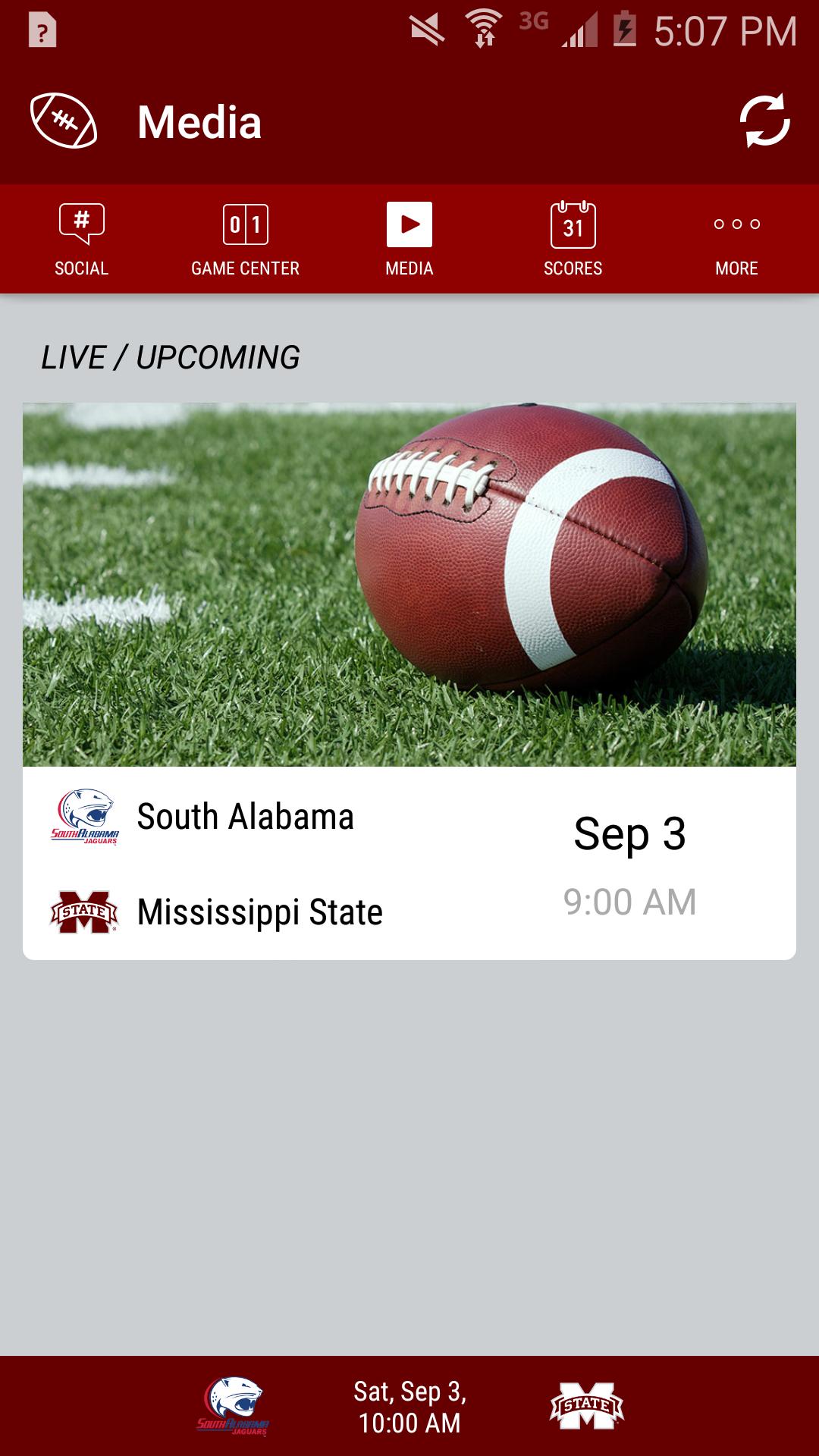Open the Scores tab
This screenshot has width=819, height=1456.
pyautogui.click(x=573, y=240)
